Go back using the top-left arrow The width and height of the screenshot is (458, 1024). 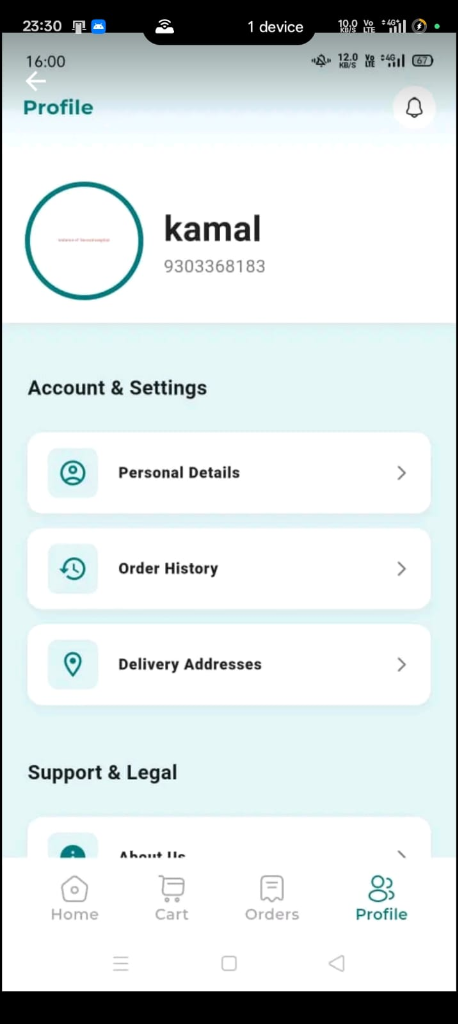click(35, 82)
